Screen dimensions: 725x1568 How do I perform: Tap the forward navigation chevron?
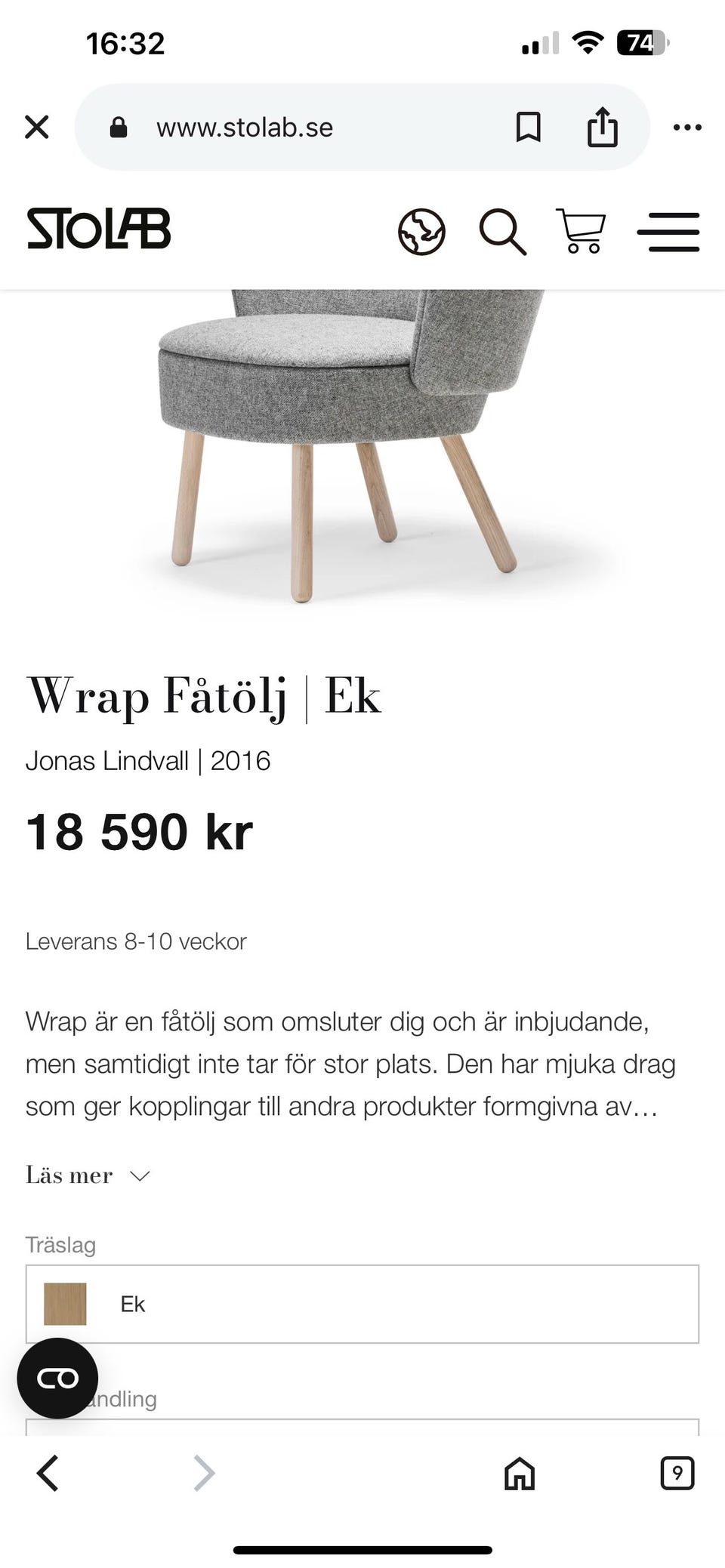coord(202,1473)
